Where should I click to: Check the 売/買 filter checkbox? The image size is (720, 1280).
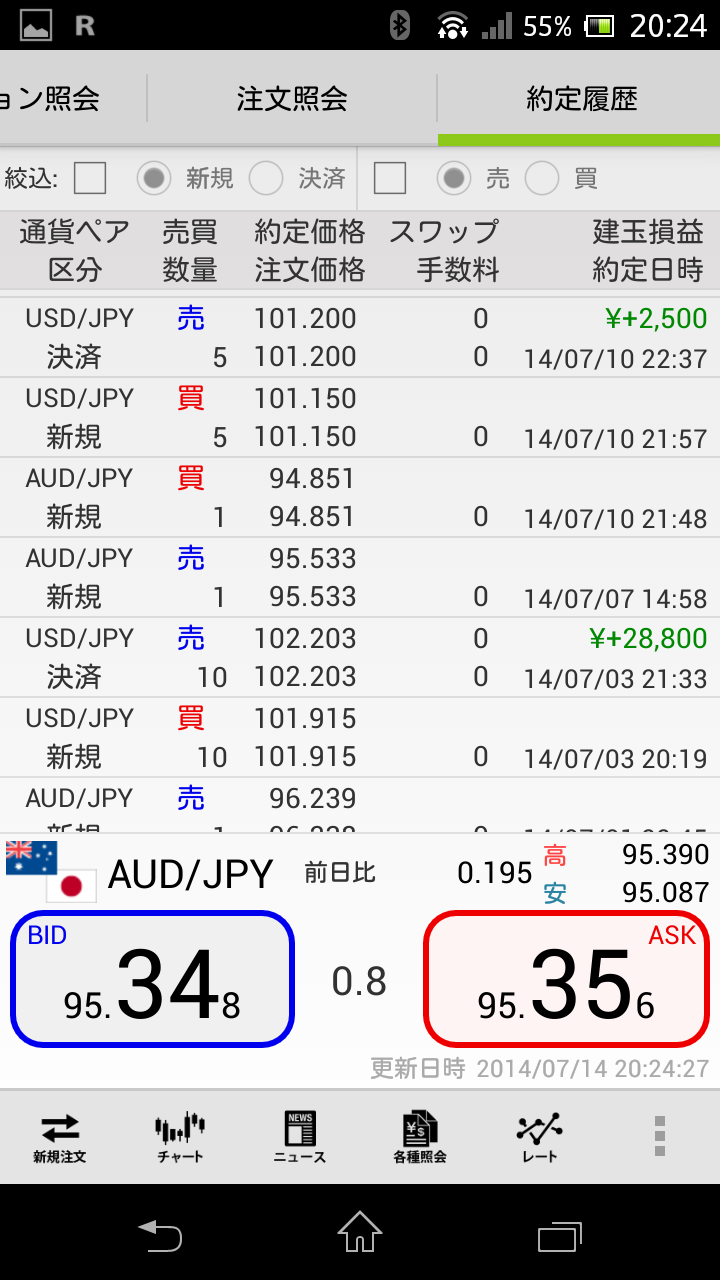[390, 179]
